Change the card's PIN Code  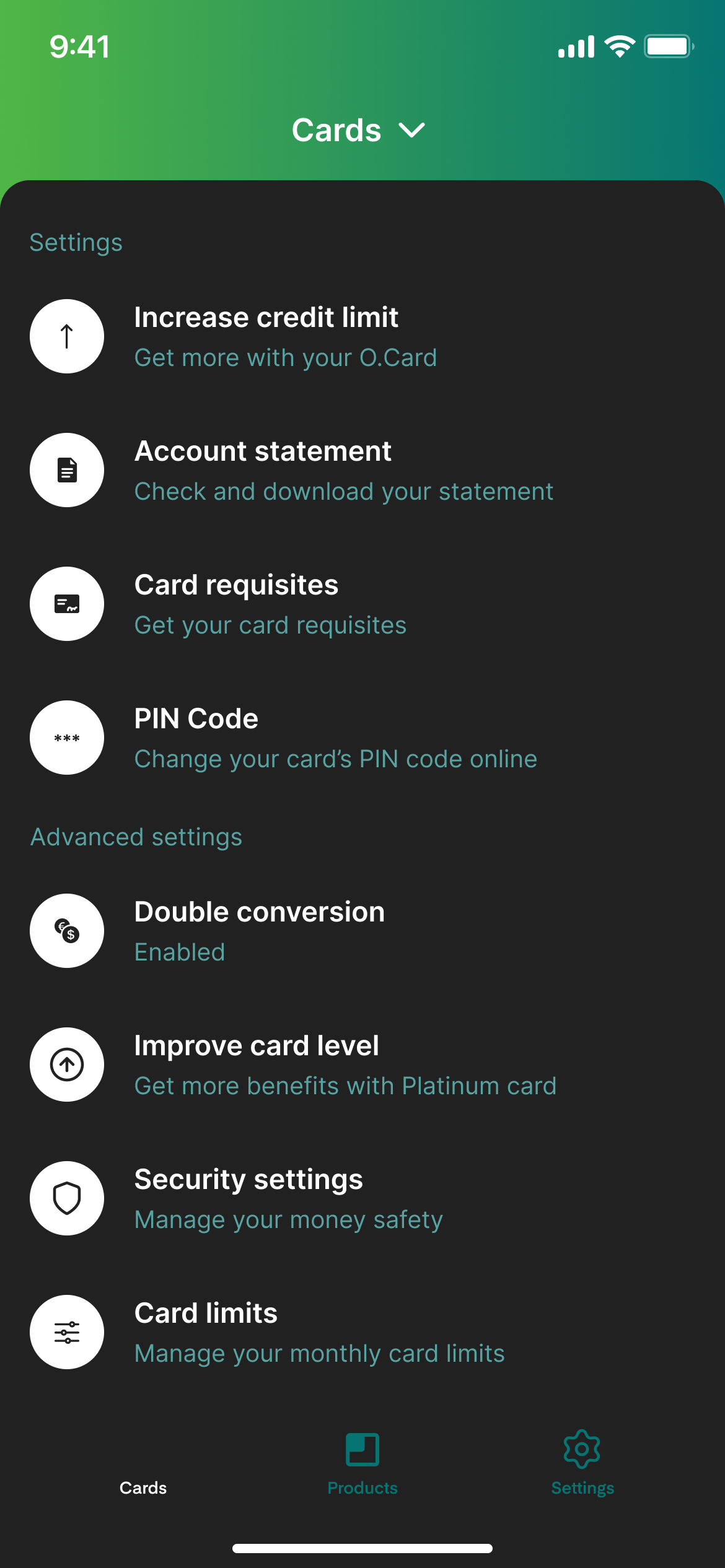(x=362, y=738)
